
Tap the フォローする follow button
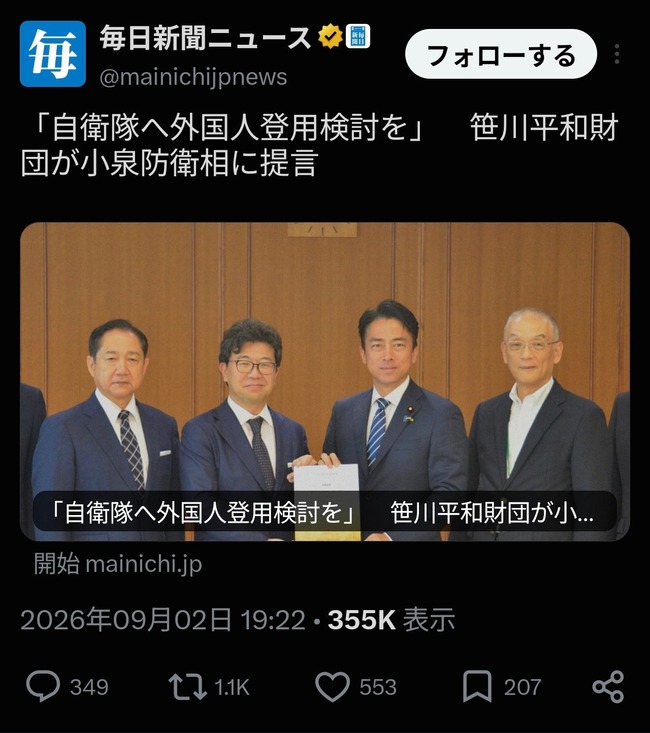[501, 54]
